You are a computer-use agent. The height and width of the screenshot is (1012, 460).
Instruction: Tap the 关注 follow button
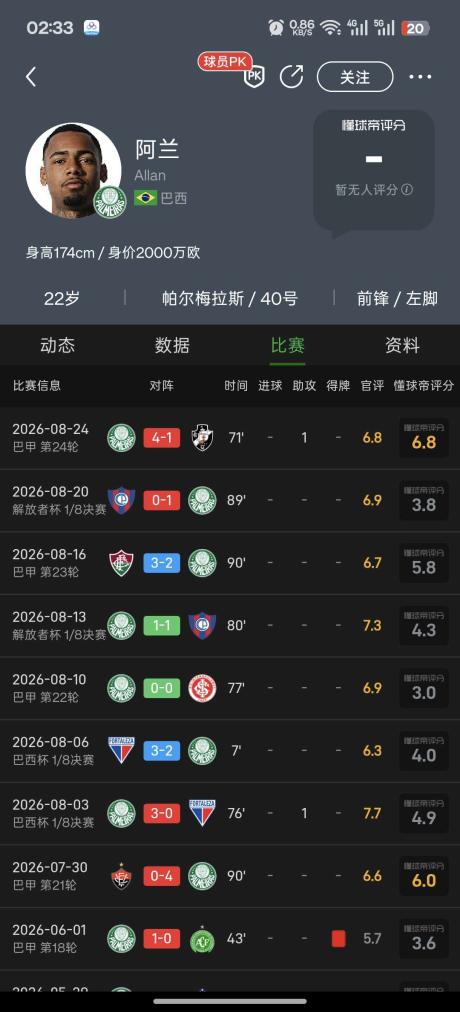(355, 77)
